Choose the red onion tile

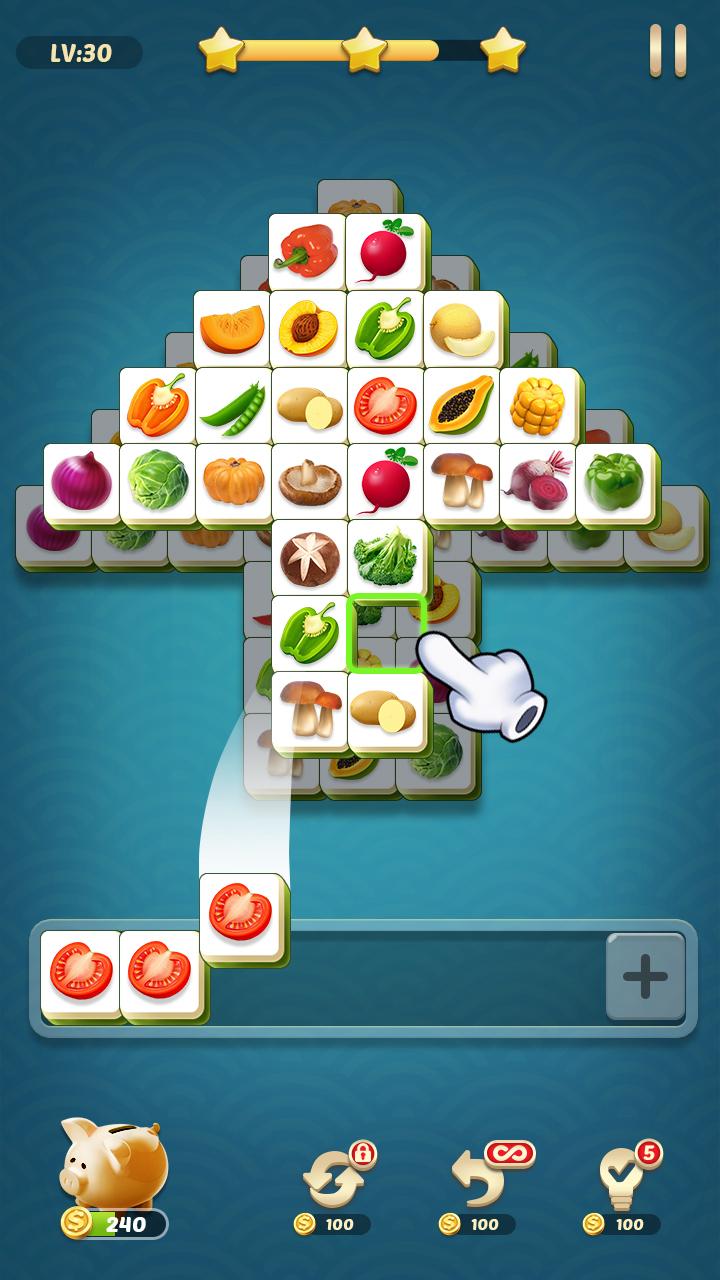click(x=81, y=483)
